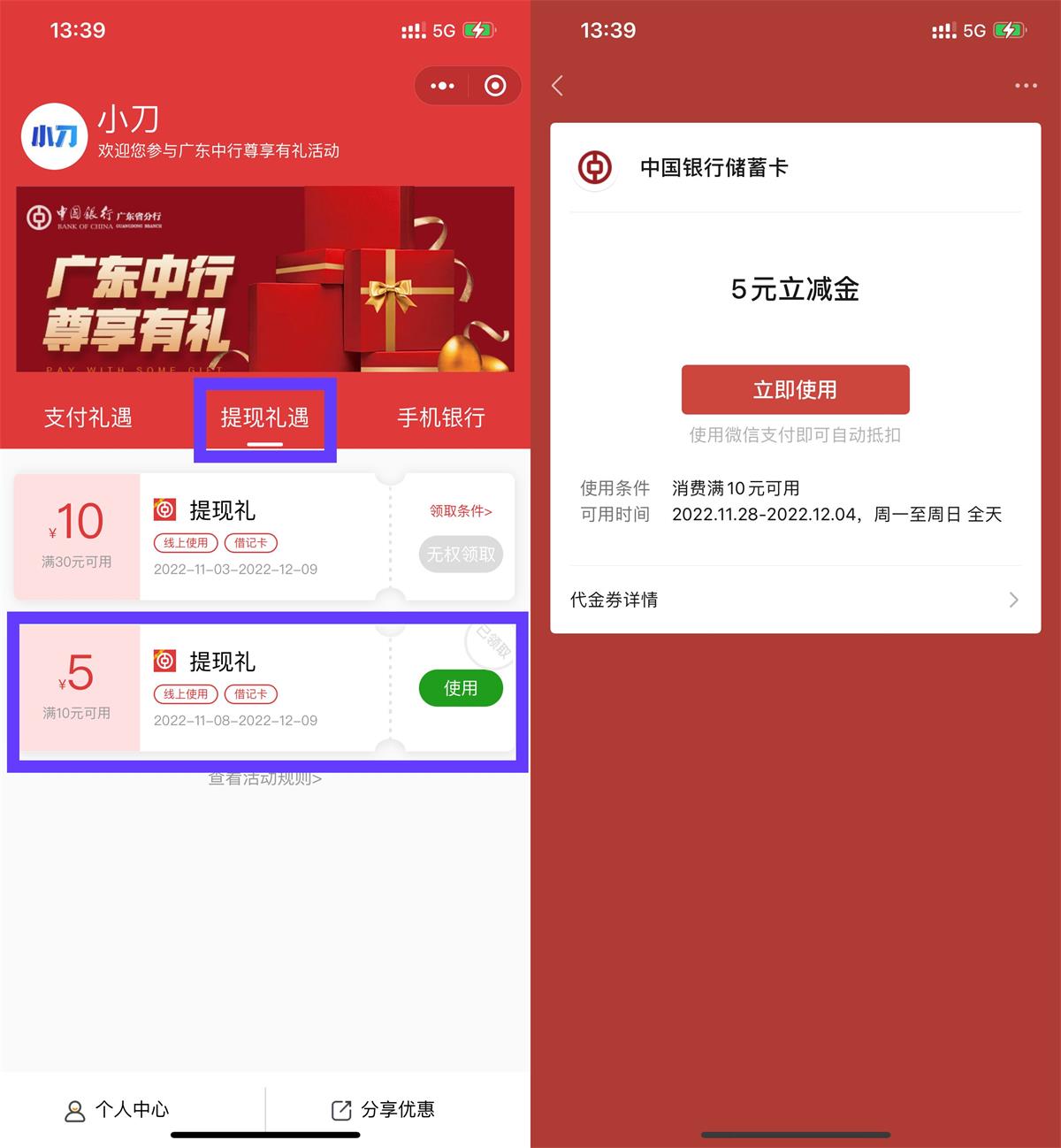Open 领取条件 details on the 10元 coupon
Image resolution: width=1061 pixels, height=1148 pixels.
pos(459,512)
